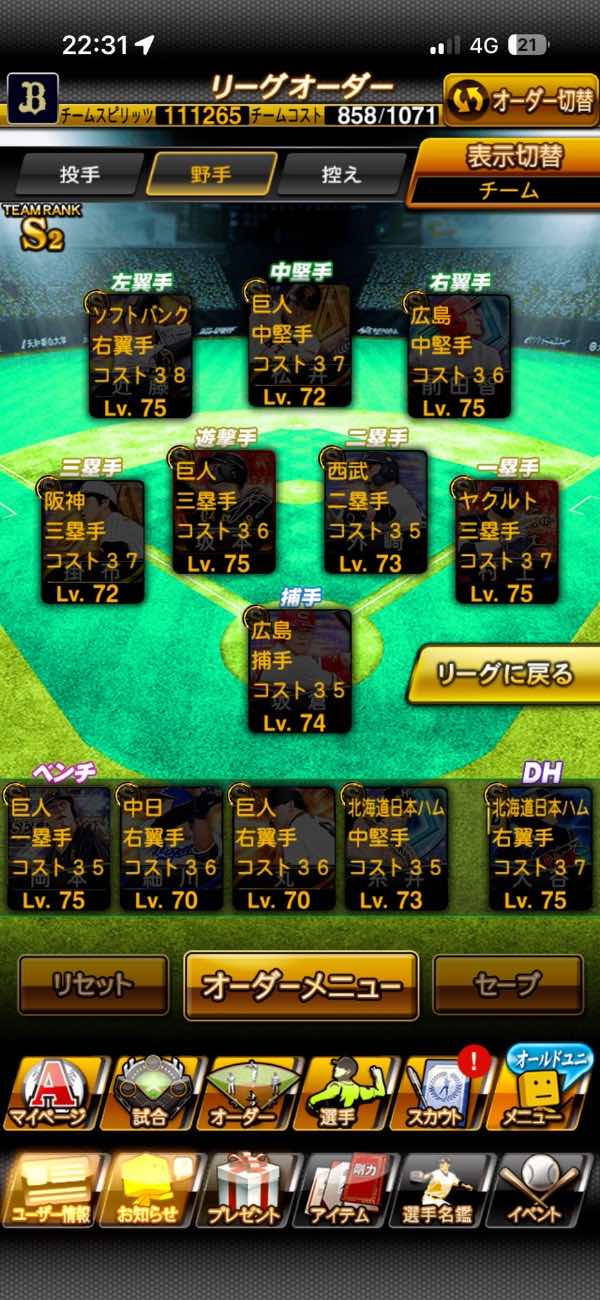600x1300 pixels.
Task: Save the lineup with セーブ
Action: 507,985
